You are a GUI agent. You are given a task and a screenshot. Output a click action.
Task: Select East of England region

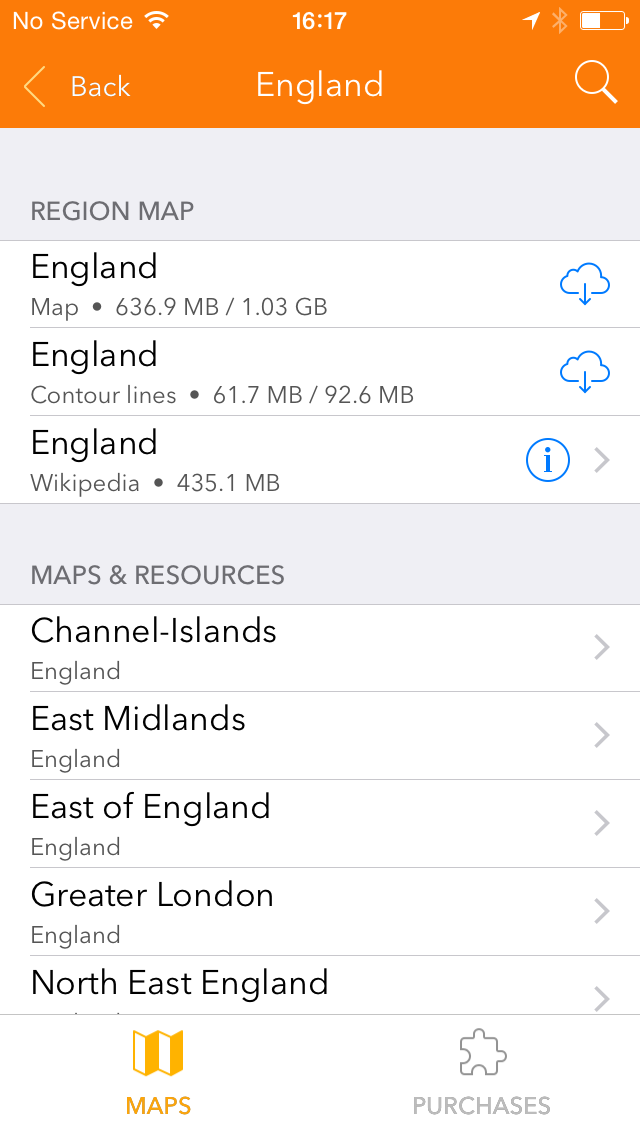320,824
